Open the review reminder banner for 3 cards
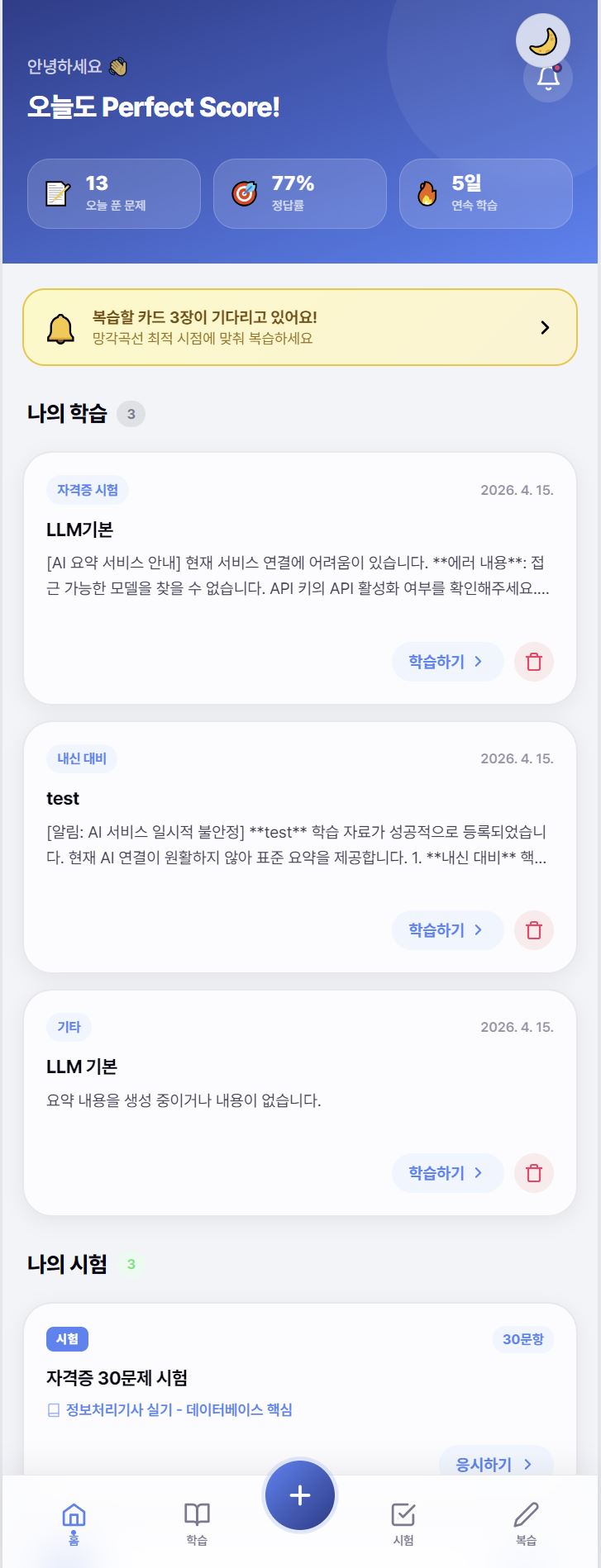Viewport: 601px width, 1568px height. pos(299,327)
